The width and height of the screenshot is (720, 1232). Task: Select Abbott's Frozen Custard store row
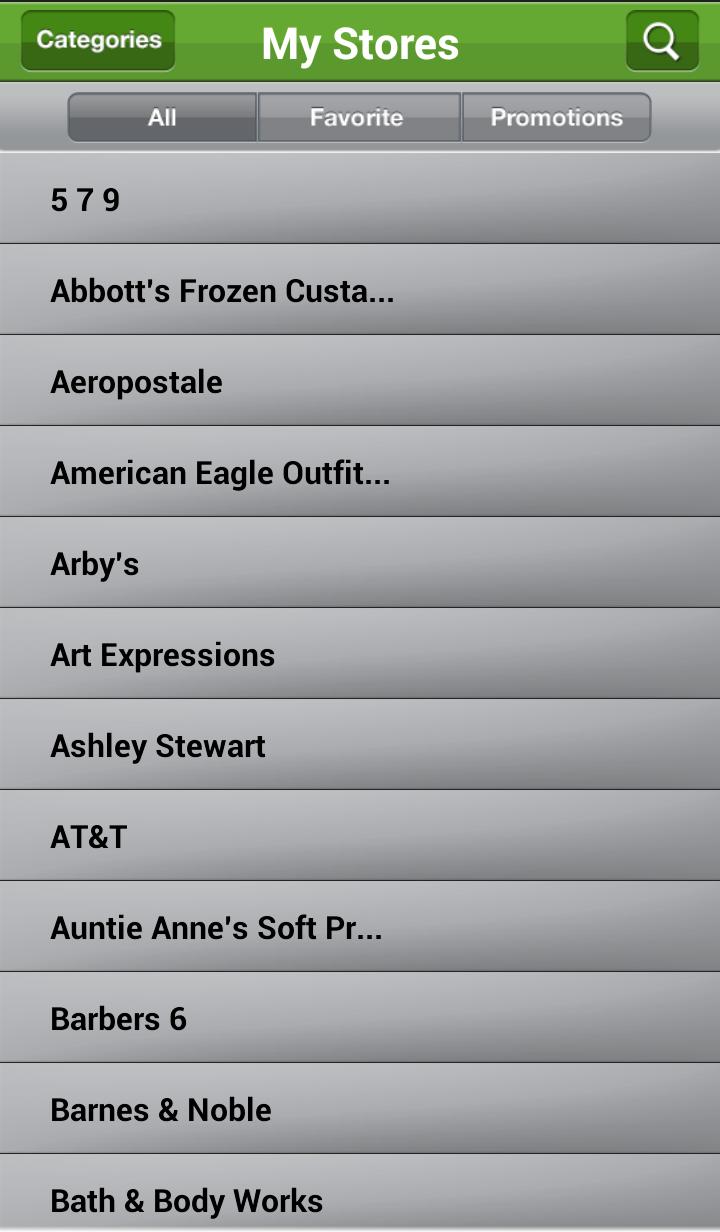pos(360,291)
